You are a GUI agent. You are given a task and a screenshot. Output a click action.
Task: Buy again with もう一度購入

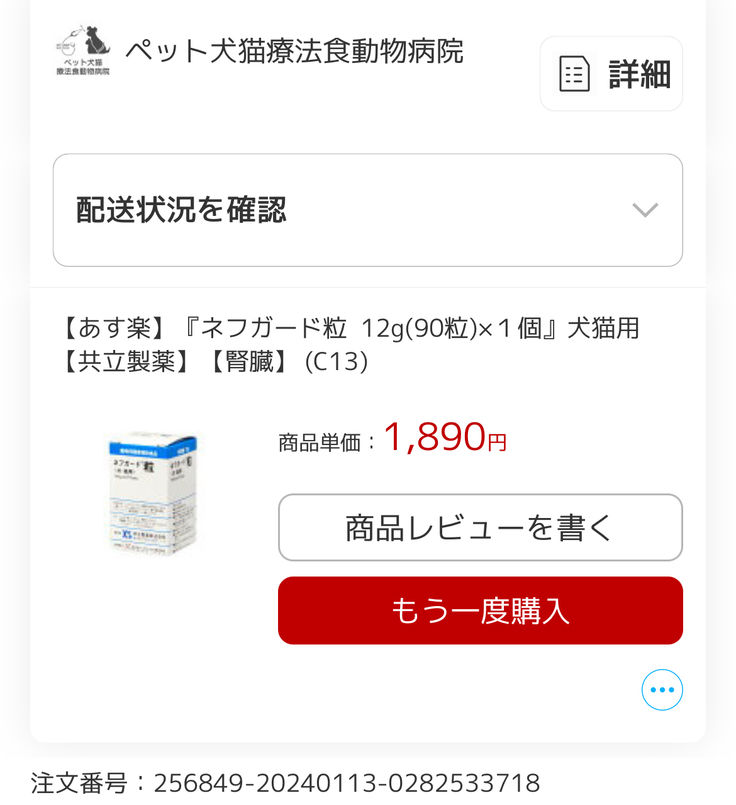coord(480,610)
